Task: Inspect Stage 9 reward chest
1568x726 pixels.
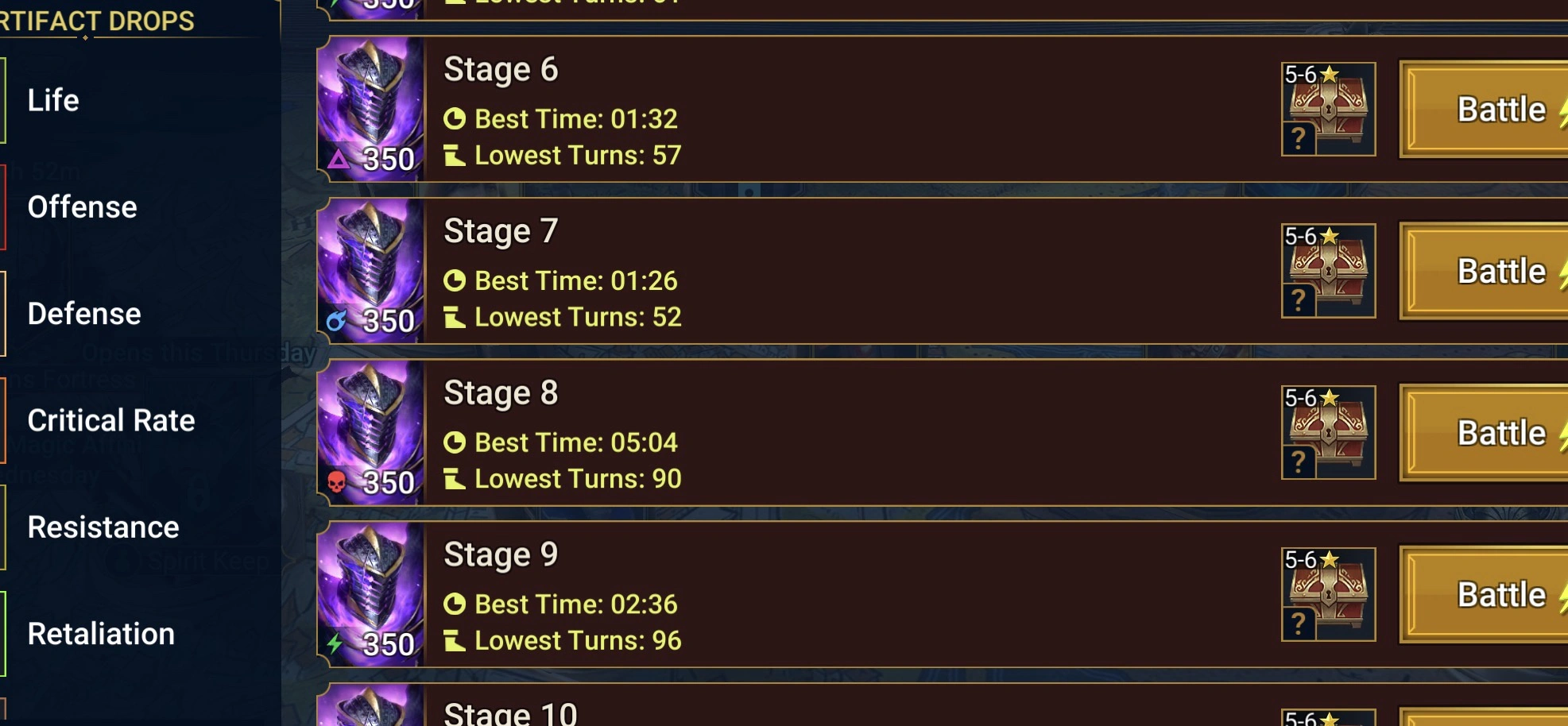Action: point(1328,595)
